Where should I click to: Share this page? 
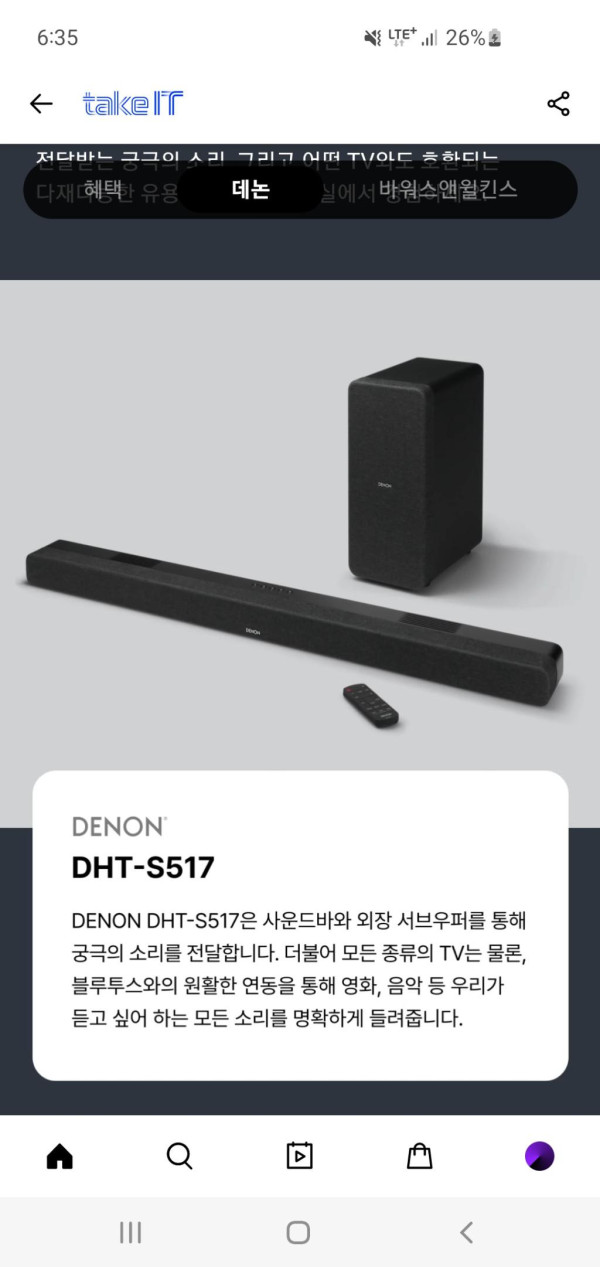click(558, 103)
